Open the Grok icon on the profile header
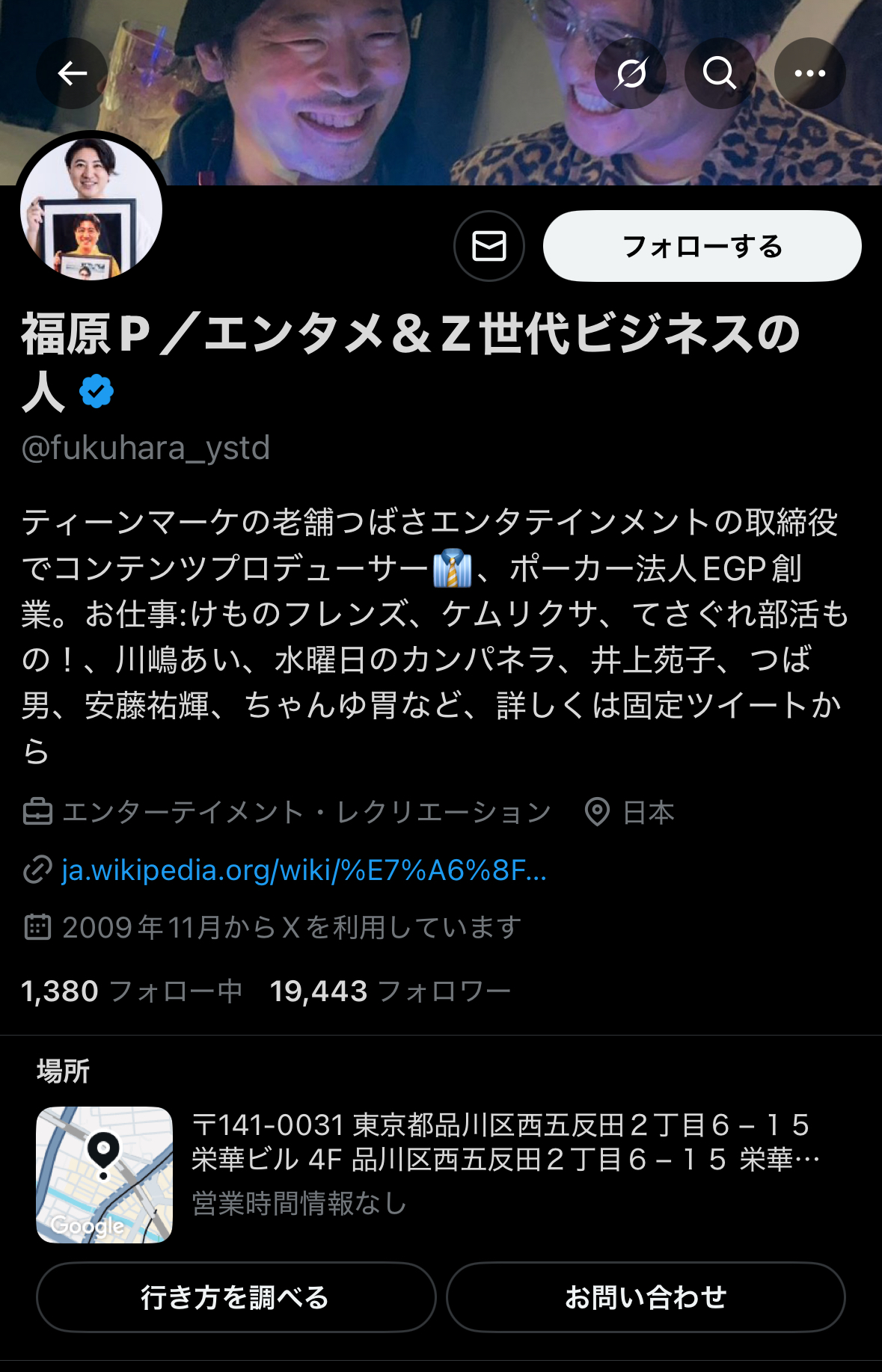This screenshot has width=882, height=1372. 631,73
